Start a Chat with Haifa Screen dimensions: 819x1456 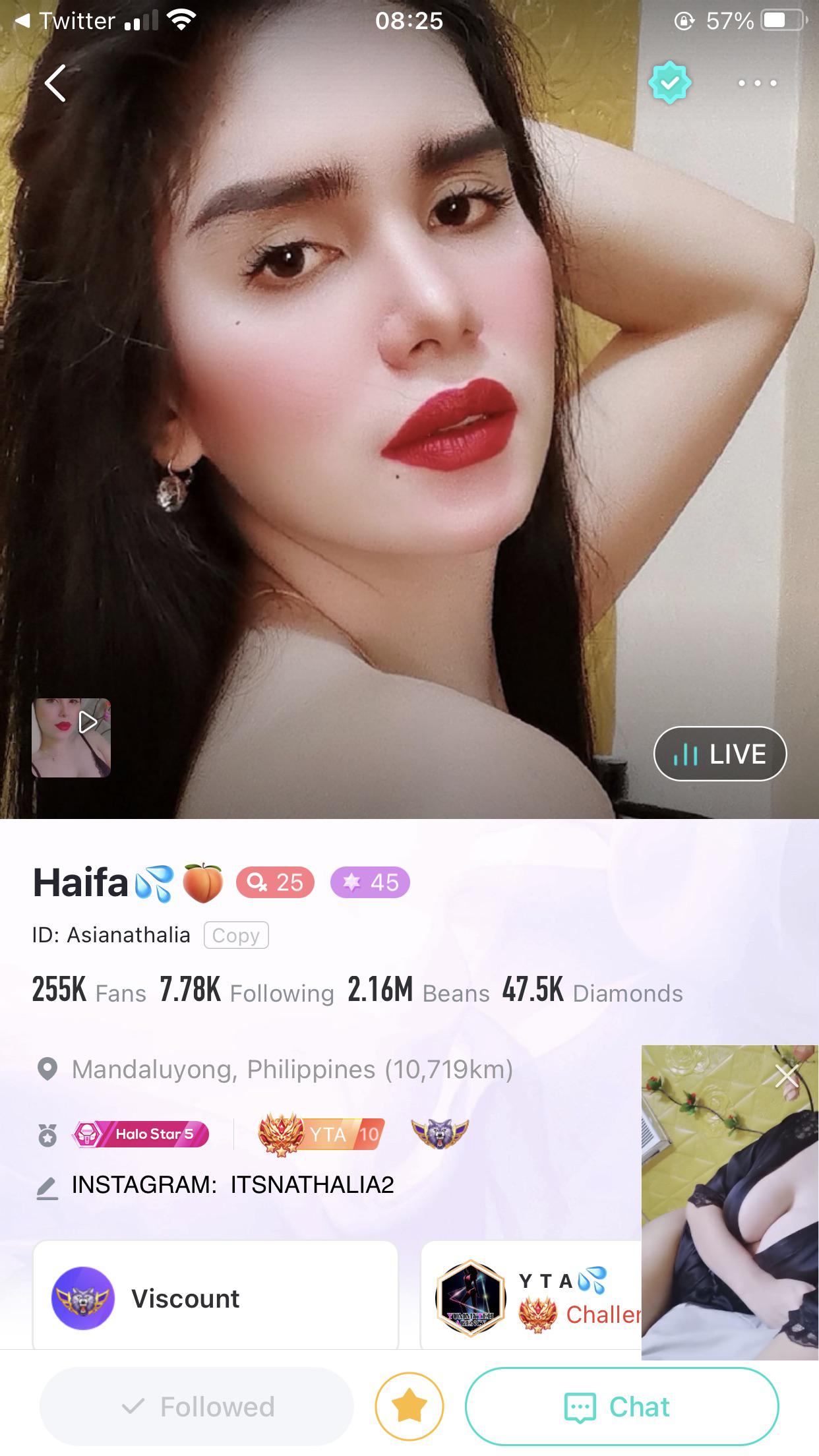[x=621, y=1407]
